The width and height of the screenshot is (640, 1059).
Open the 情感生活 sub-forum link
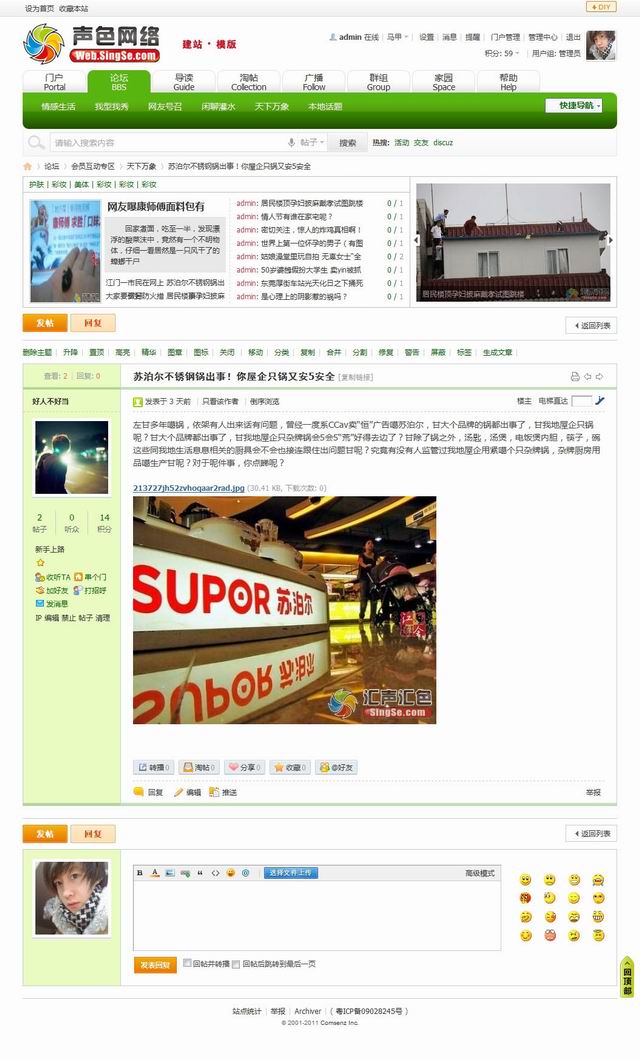click(58, 106)
